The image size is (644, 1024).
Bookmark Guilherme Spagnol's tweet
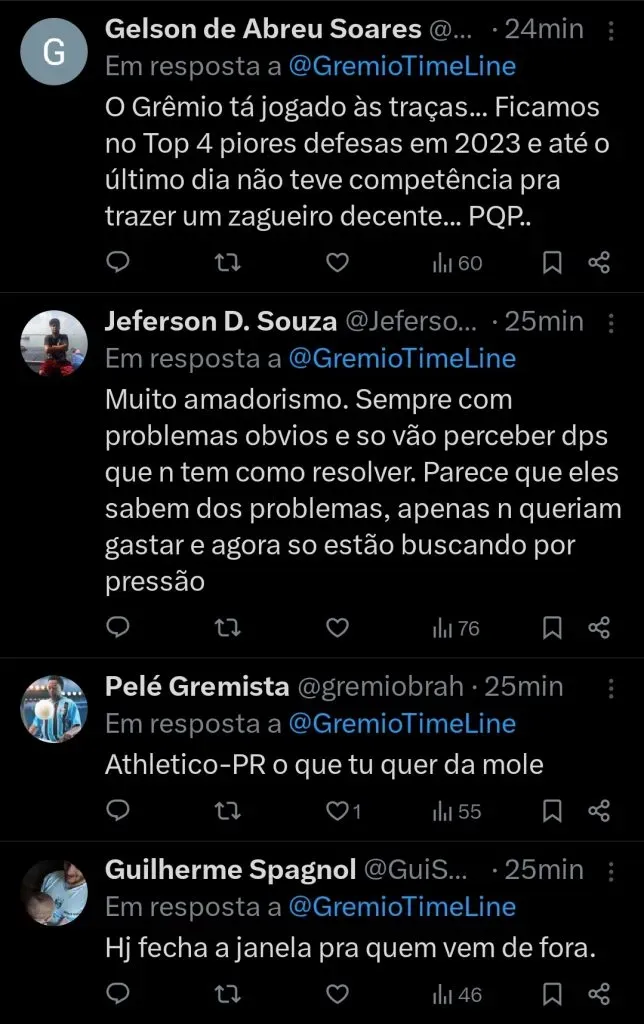[x=552, y=994]
